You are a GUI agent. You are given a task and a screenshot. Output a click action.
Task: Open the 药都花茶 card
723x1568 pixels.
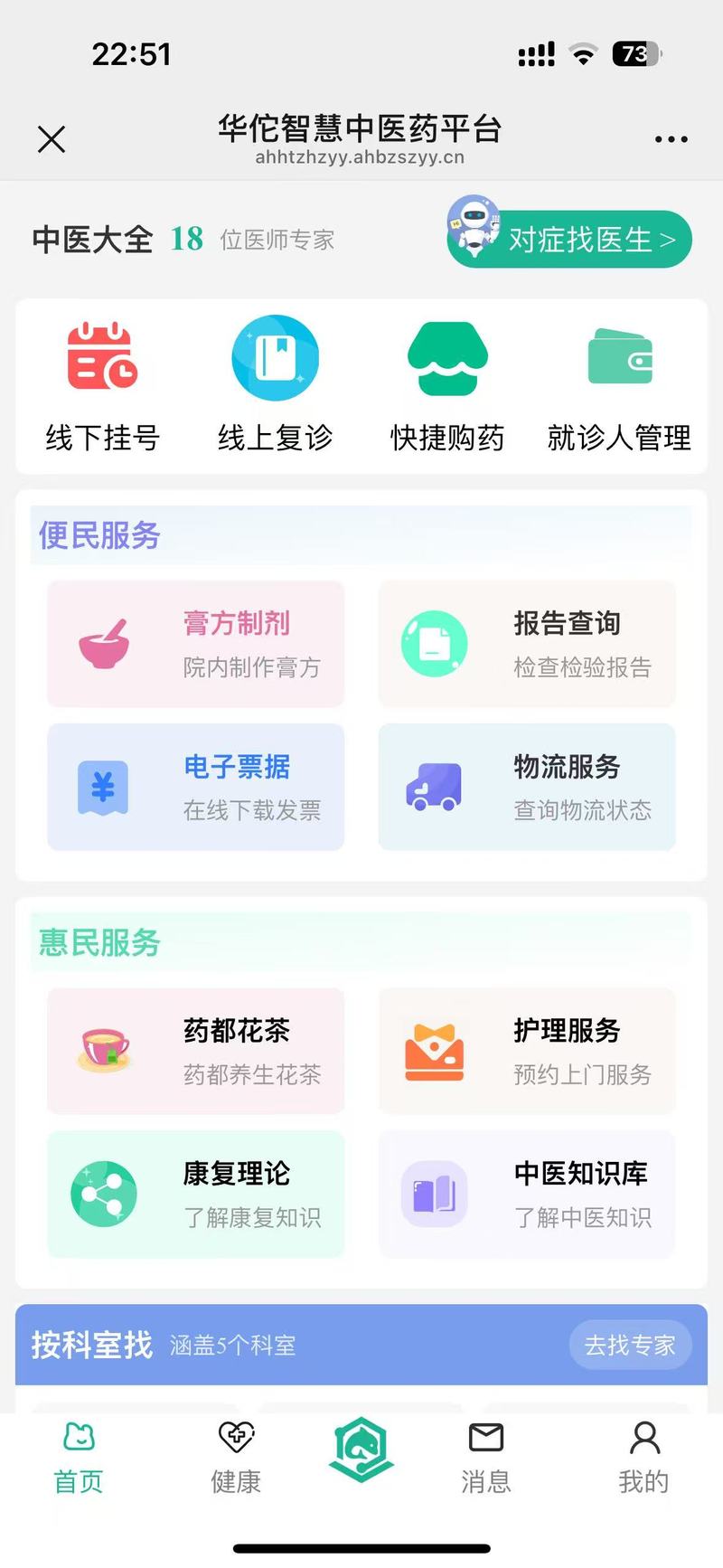[196, 1051]
